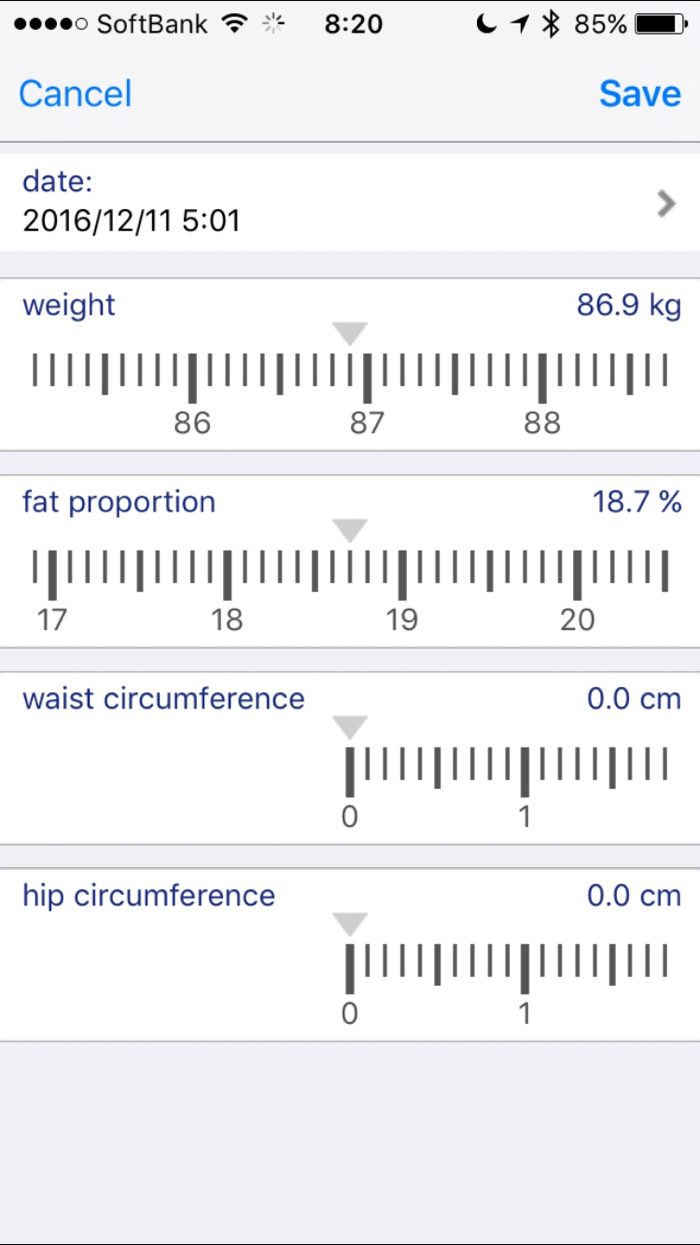The width and height of the screenshot is (700, 1245).
Task: Tap the fat proportion ruler scale
Action: [x=350, y=574]
